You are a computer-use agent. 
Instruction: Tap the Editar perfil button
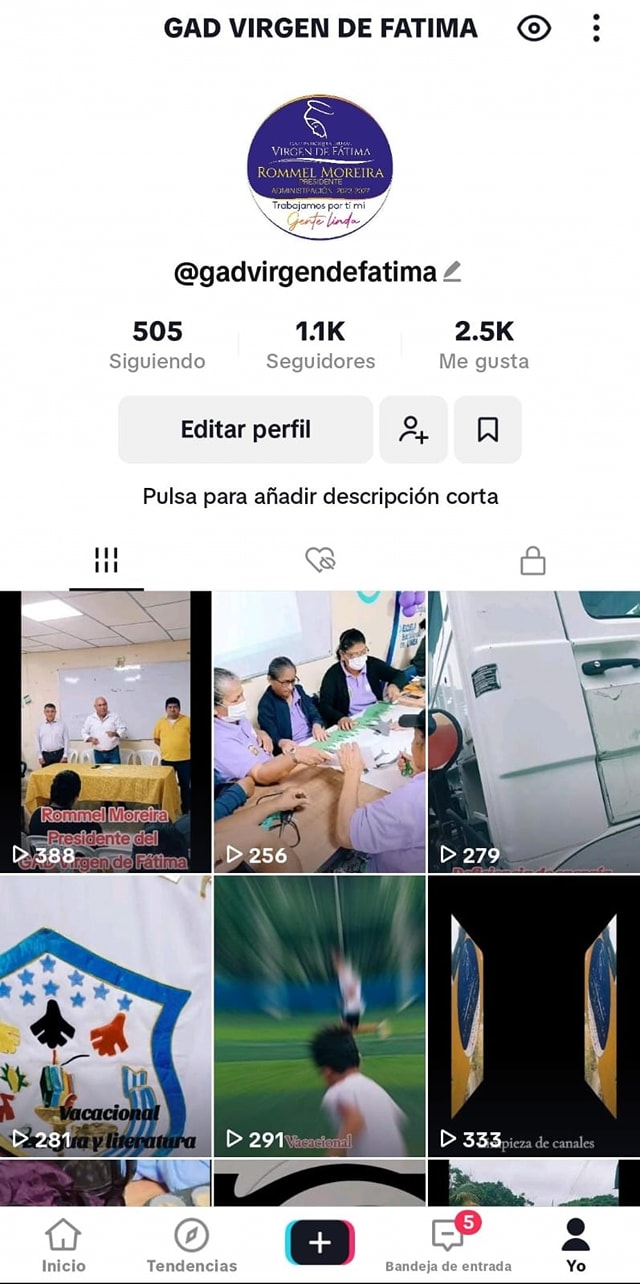click(x=245, y=430)
